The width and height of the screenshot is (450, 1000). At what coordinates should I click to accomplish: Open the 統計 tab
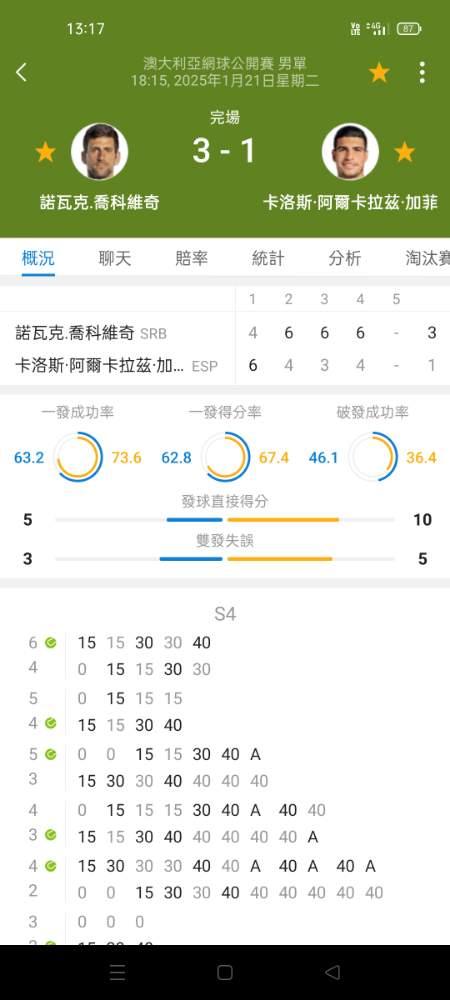[268, 258]
